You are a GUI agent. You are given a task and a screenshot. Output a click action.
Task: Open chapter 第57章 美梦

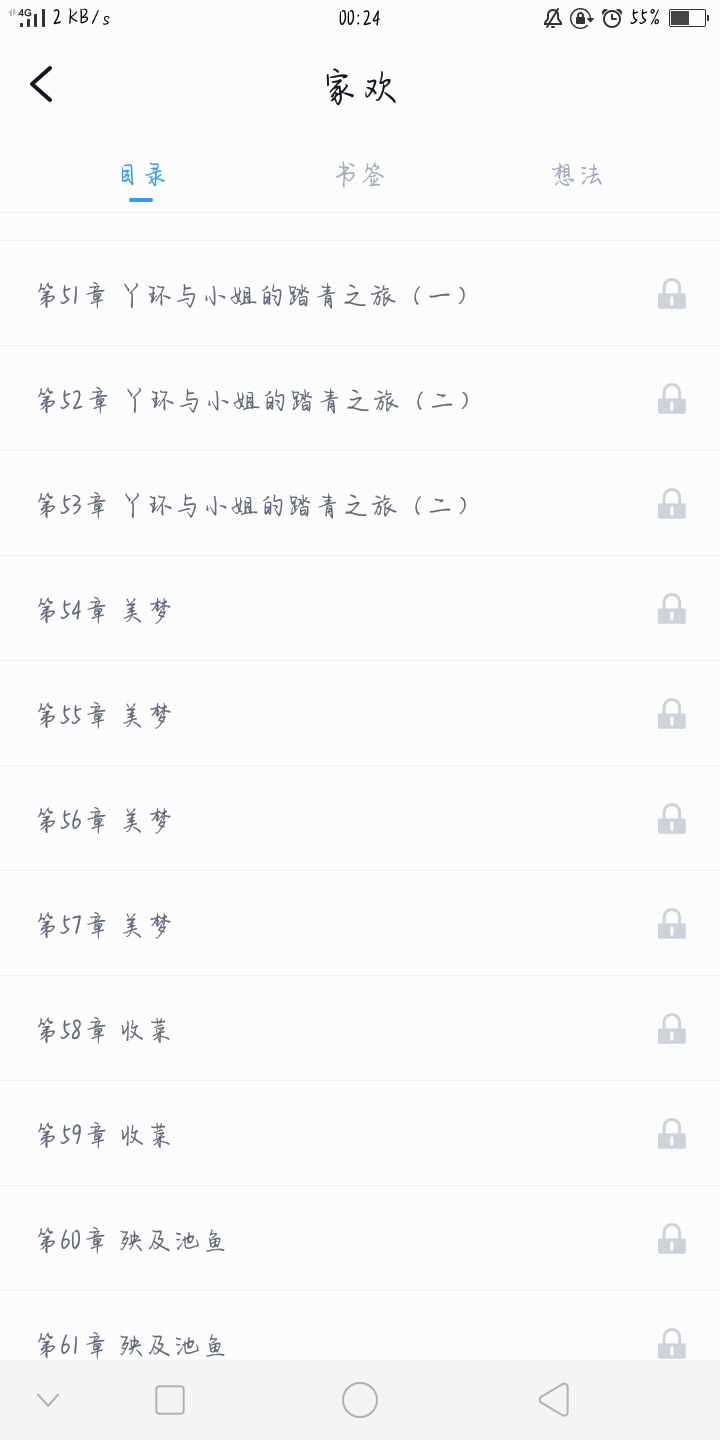click(x=360, y=924)
